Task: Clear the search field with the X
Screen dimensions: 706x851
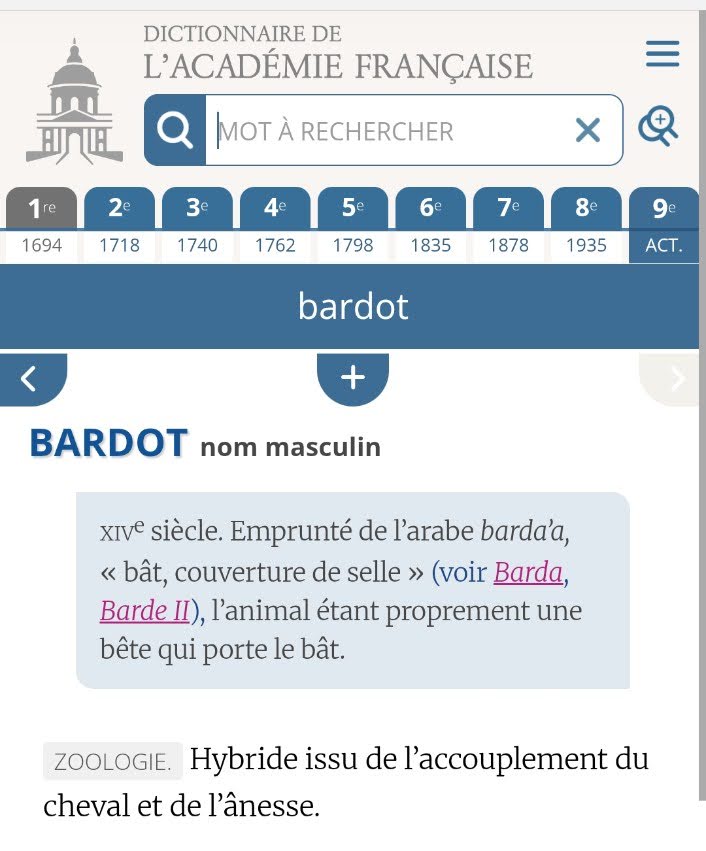Action: [x=588, y=130]
